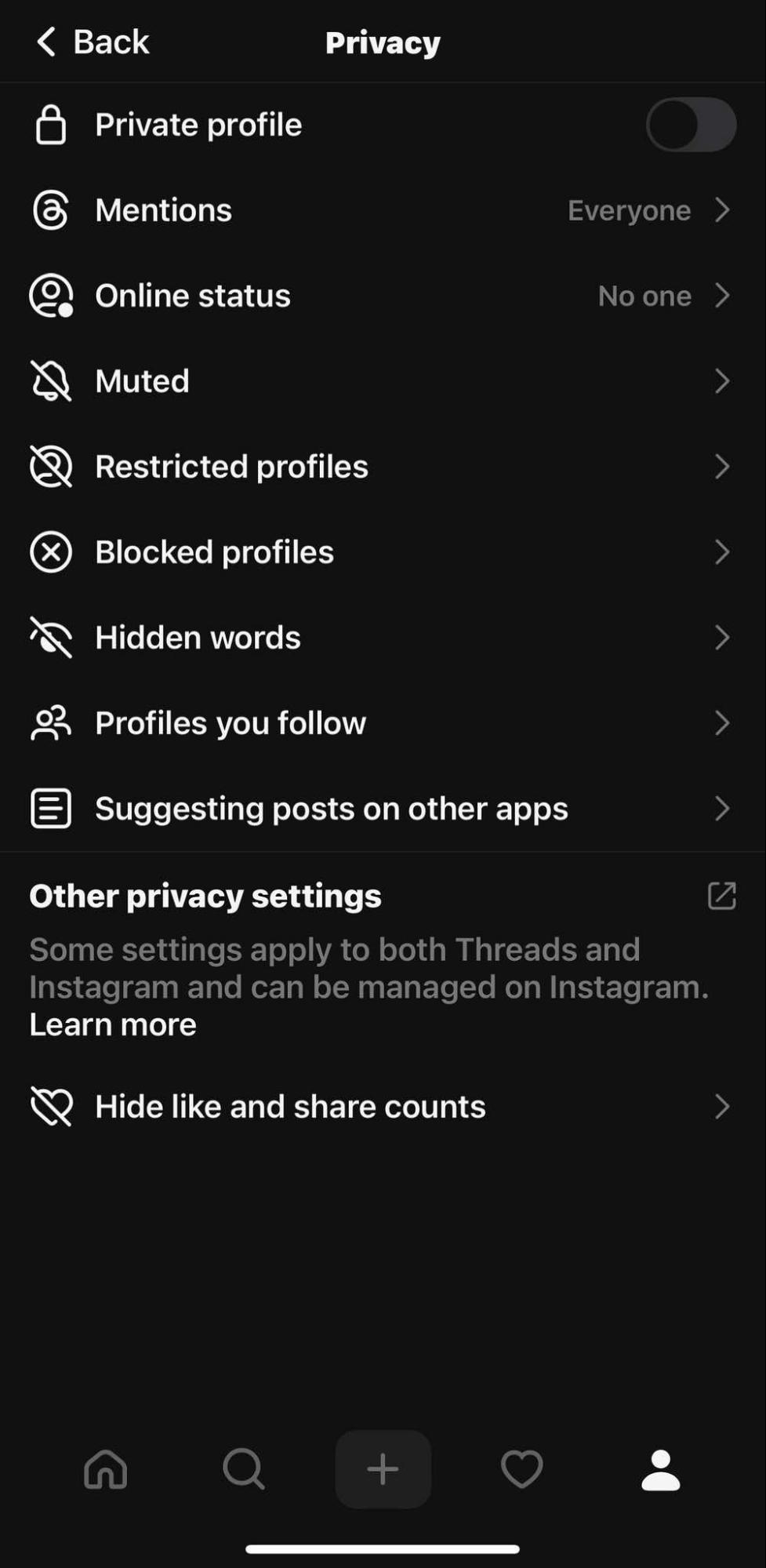This screenshot has width=766, height=1568.
Task: Click the Profiles you follow people icon
Action: click(50, 722)
